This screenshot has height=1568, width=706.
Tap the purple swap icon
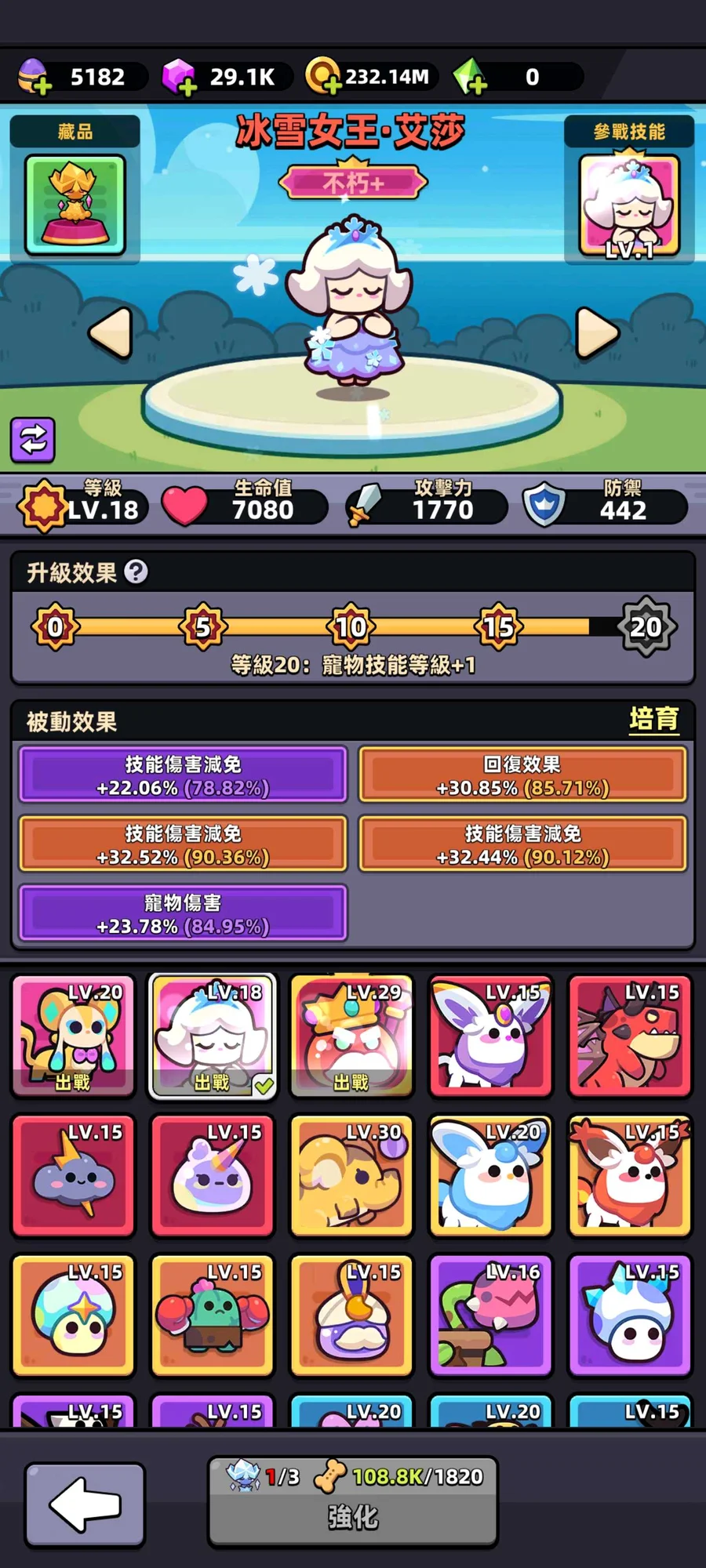pos(33,439)
